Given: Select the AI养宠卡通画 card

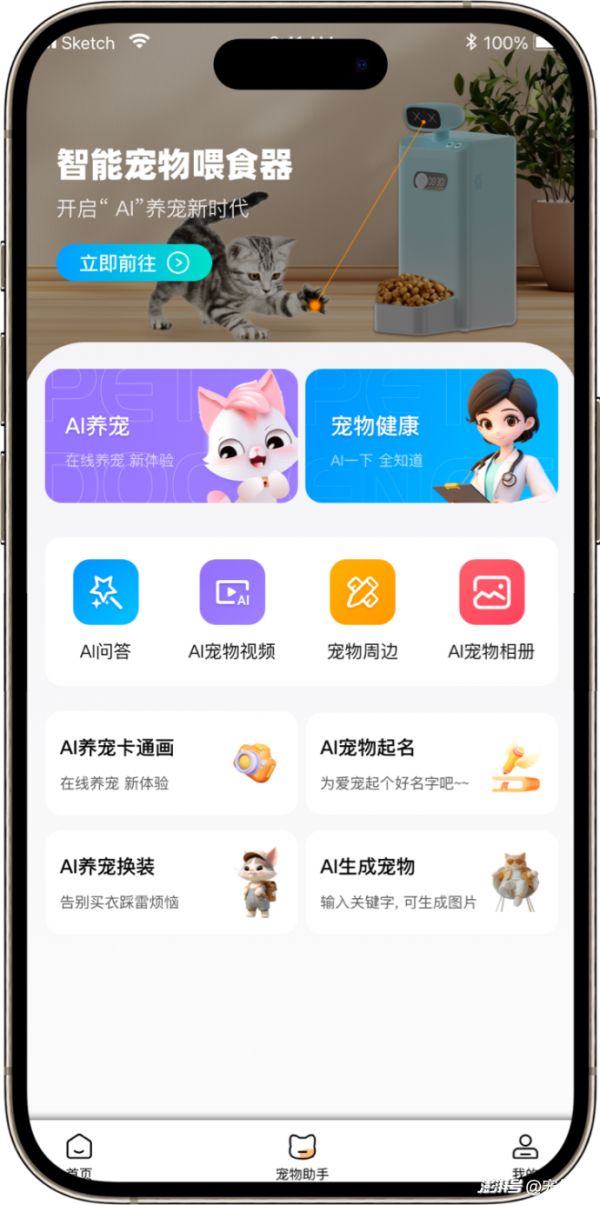Looking at the screenshot, I should click(x=171, y=763).
